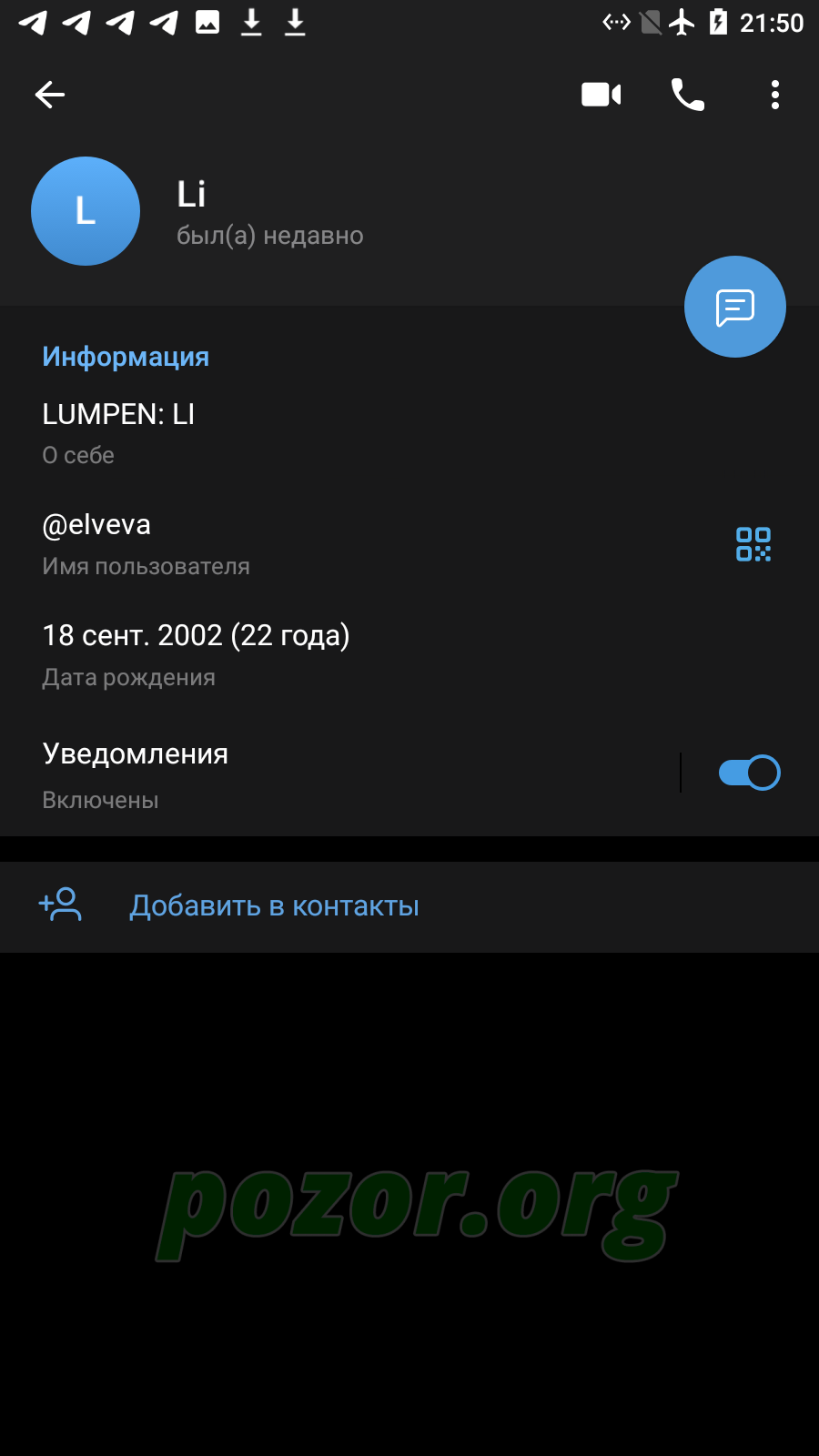Open the three-dot overflow menu
Viewport: 819px width, 1456px height.
click(x=775, y=95)
